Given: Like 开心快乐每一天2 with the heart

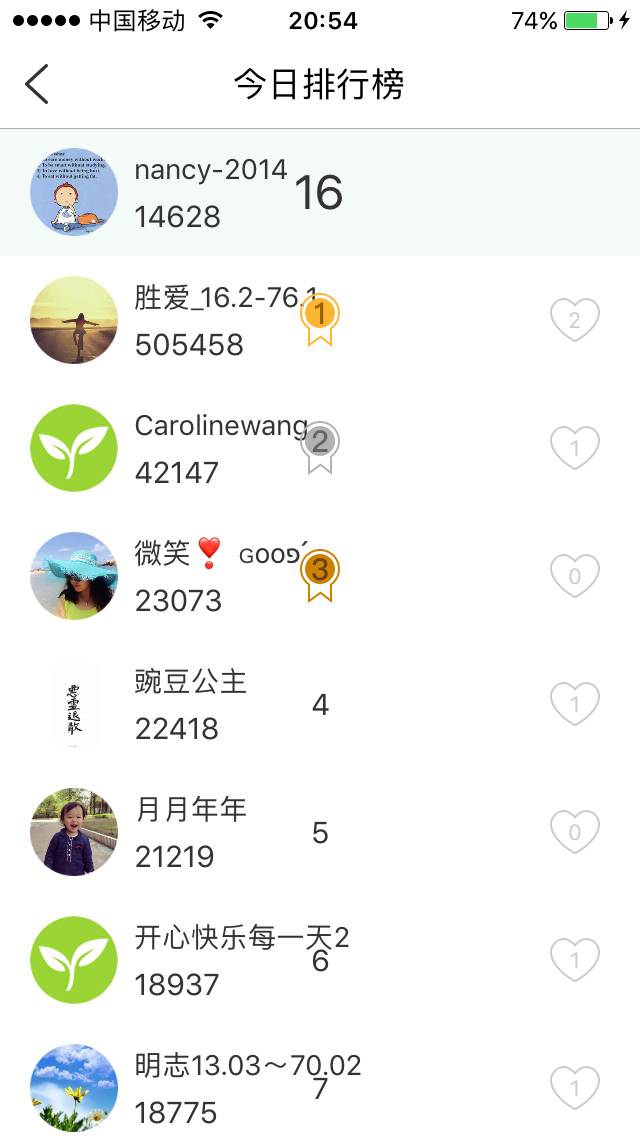Looking at the screenshot, I should pos(574,960).
